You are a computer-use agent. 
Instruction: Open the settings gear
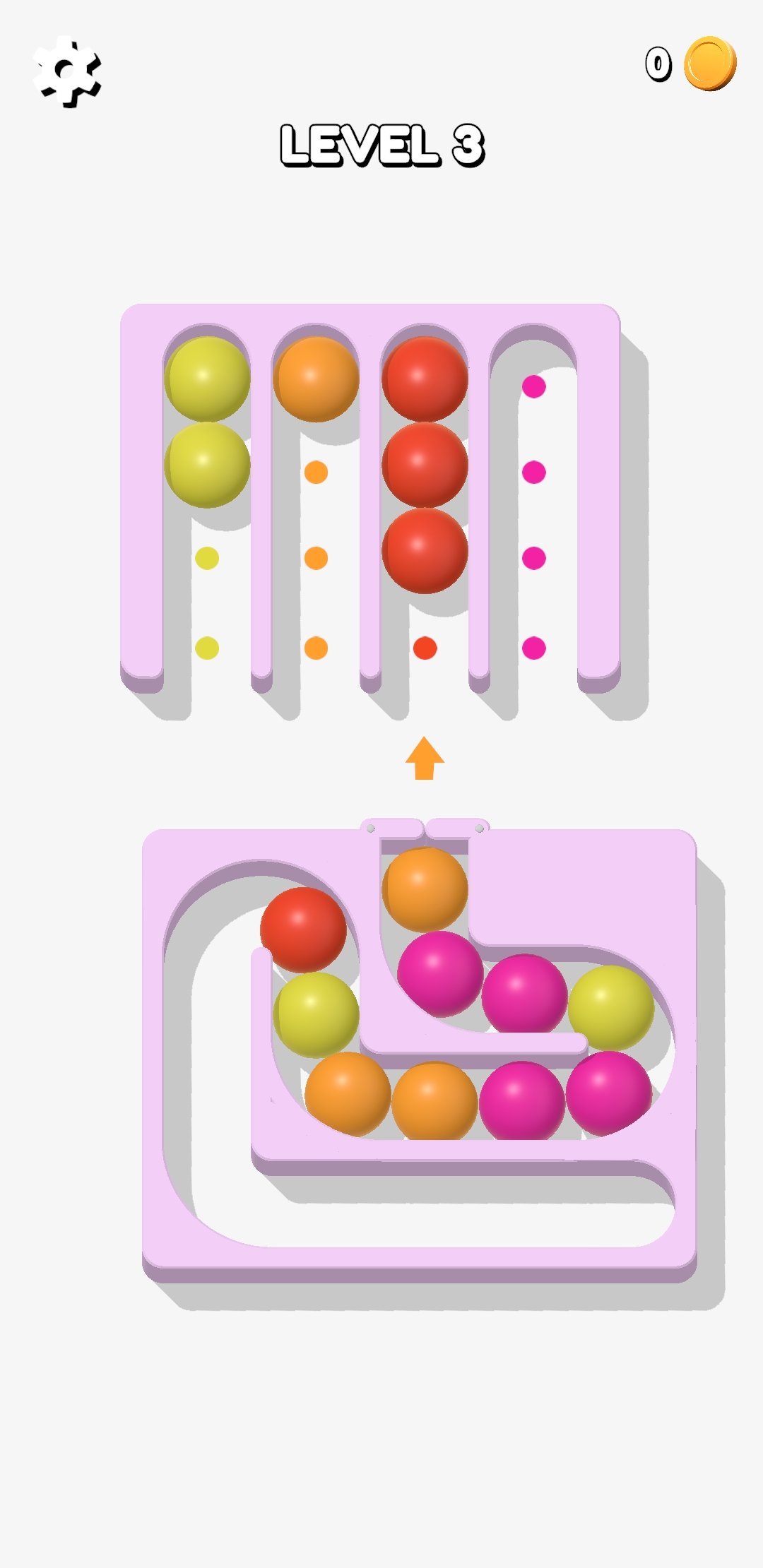point(67,71)
